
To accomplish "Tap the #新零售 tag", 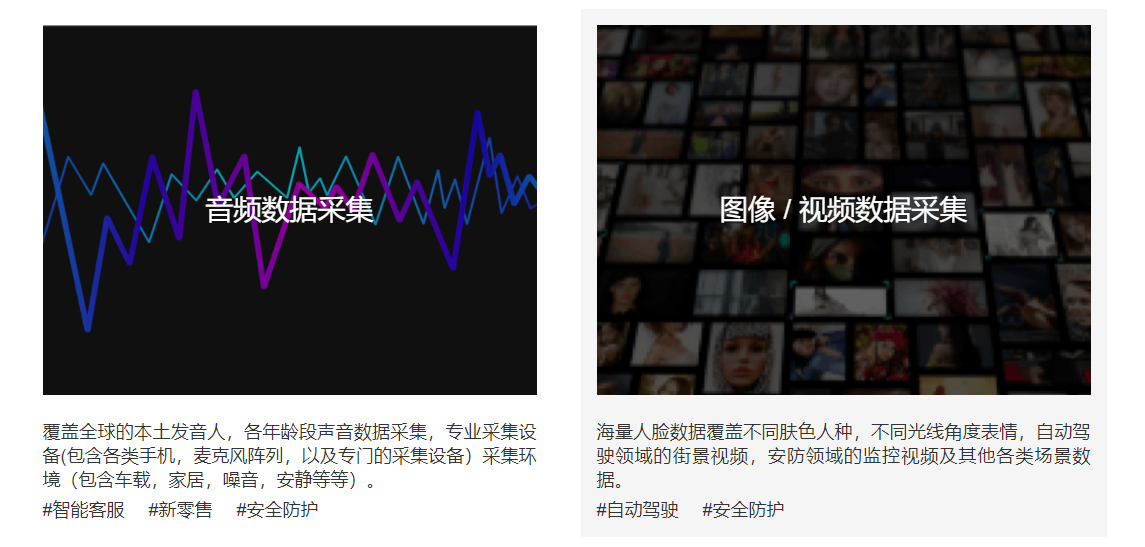I will point(180,510).
